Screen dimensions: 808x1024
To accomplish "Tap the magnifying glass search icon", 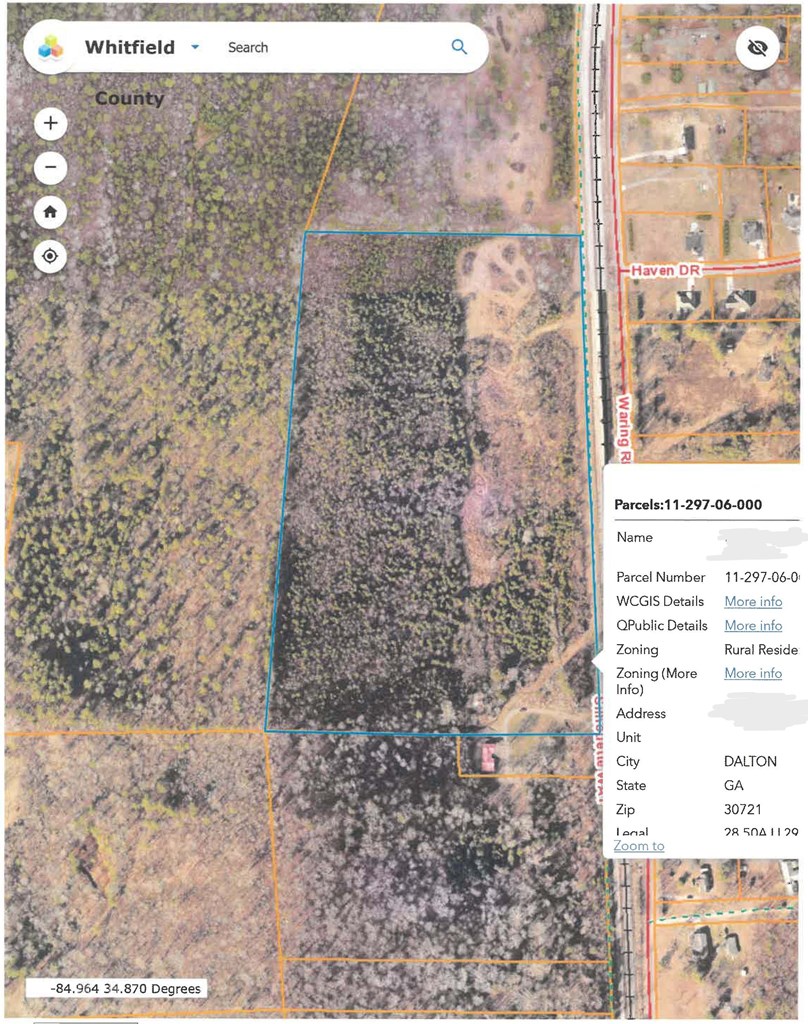I will point(459,47).
